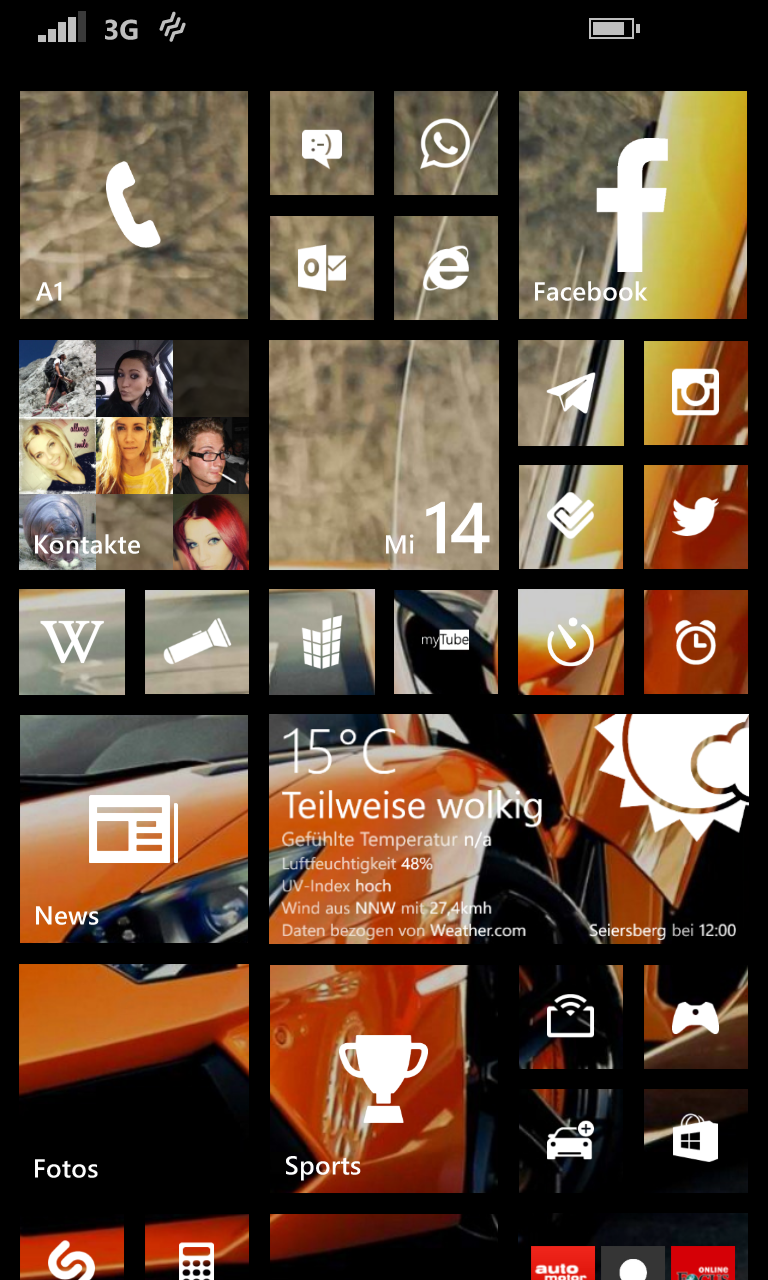Open the Sports tile

coord(383,1078)
